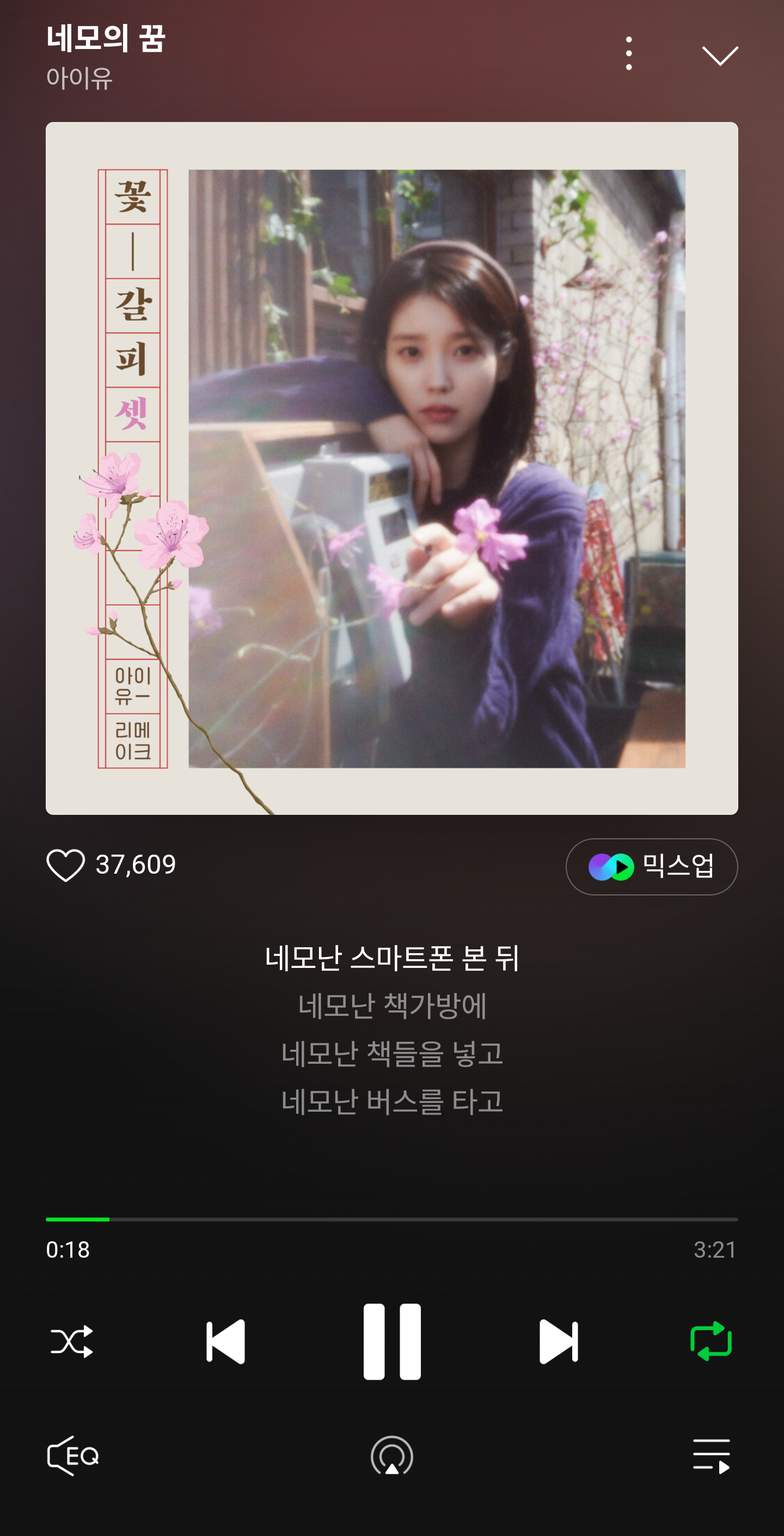The image size is (784, 1536).
Task: Open the EQ sound settings
Action: [x=73, y=1456]
